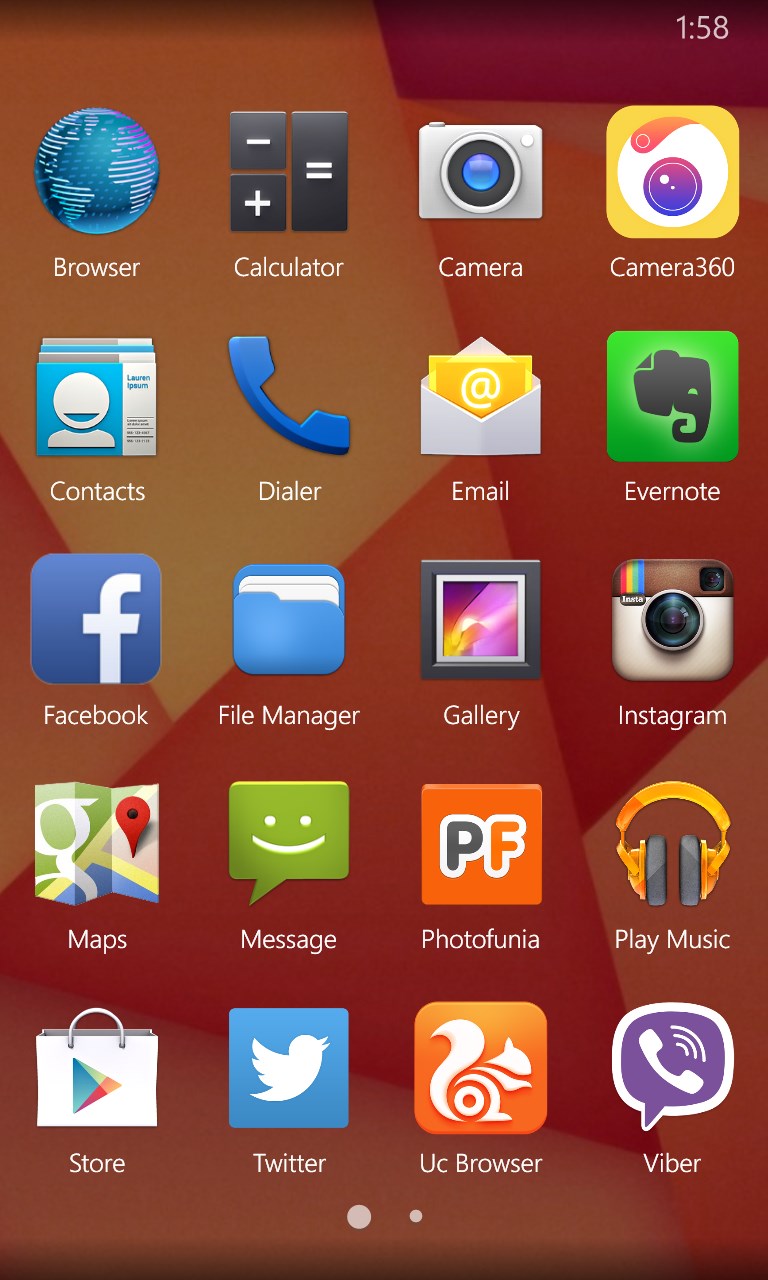
Task: Open Uc Browser
Action: [481, 1068]
